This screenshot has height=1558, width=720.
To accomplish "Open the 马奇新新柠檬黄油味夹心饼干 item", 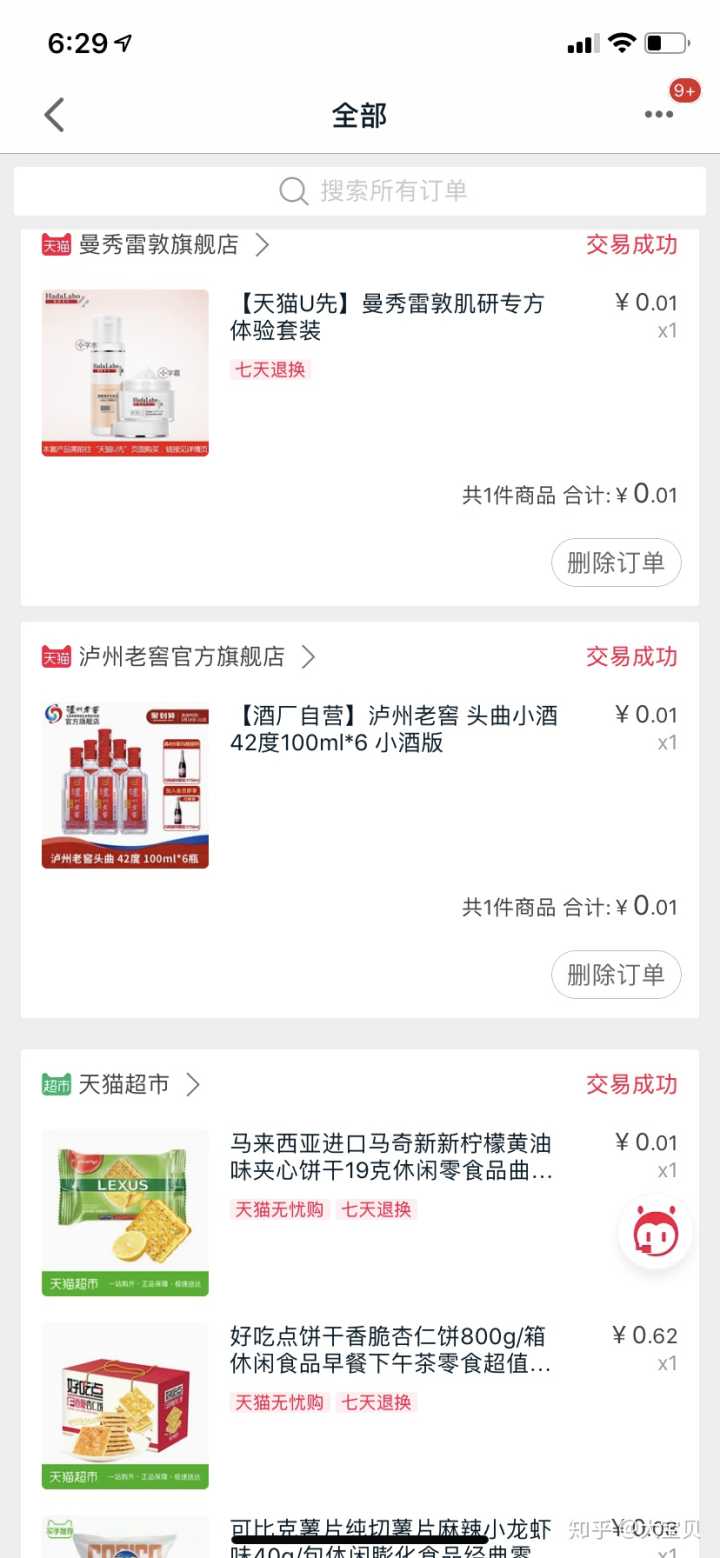I will [390, 1157].
